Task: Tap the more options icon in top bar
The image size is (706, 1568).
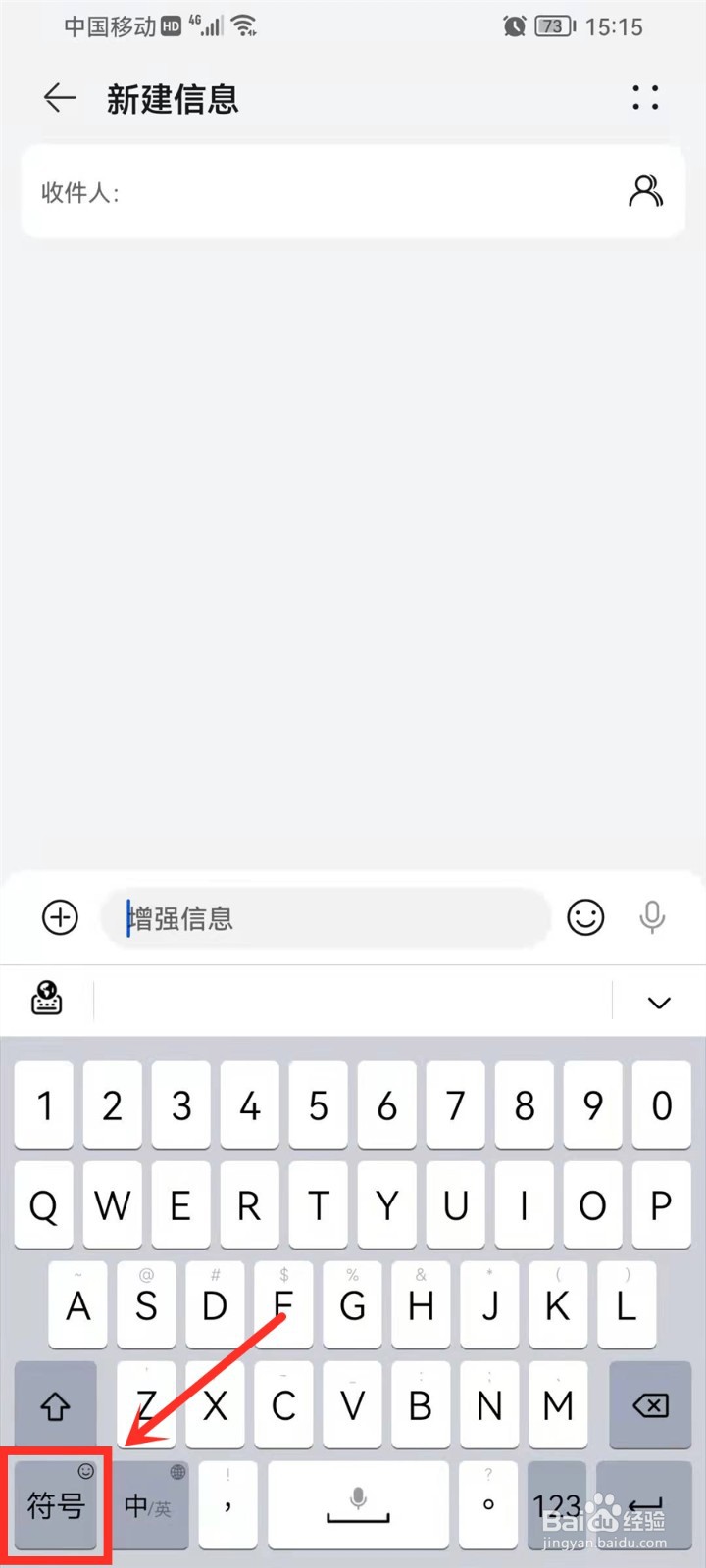Action: (644, 98)
